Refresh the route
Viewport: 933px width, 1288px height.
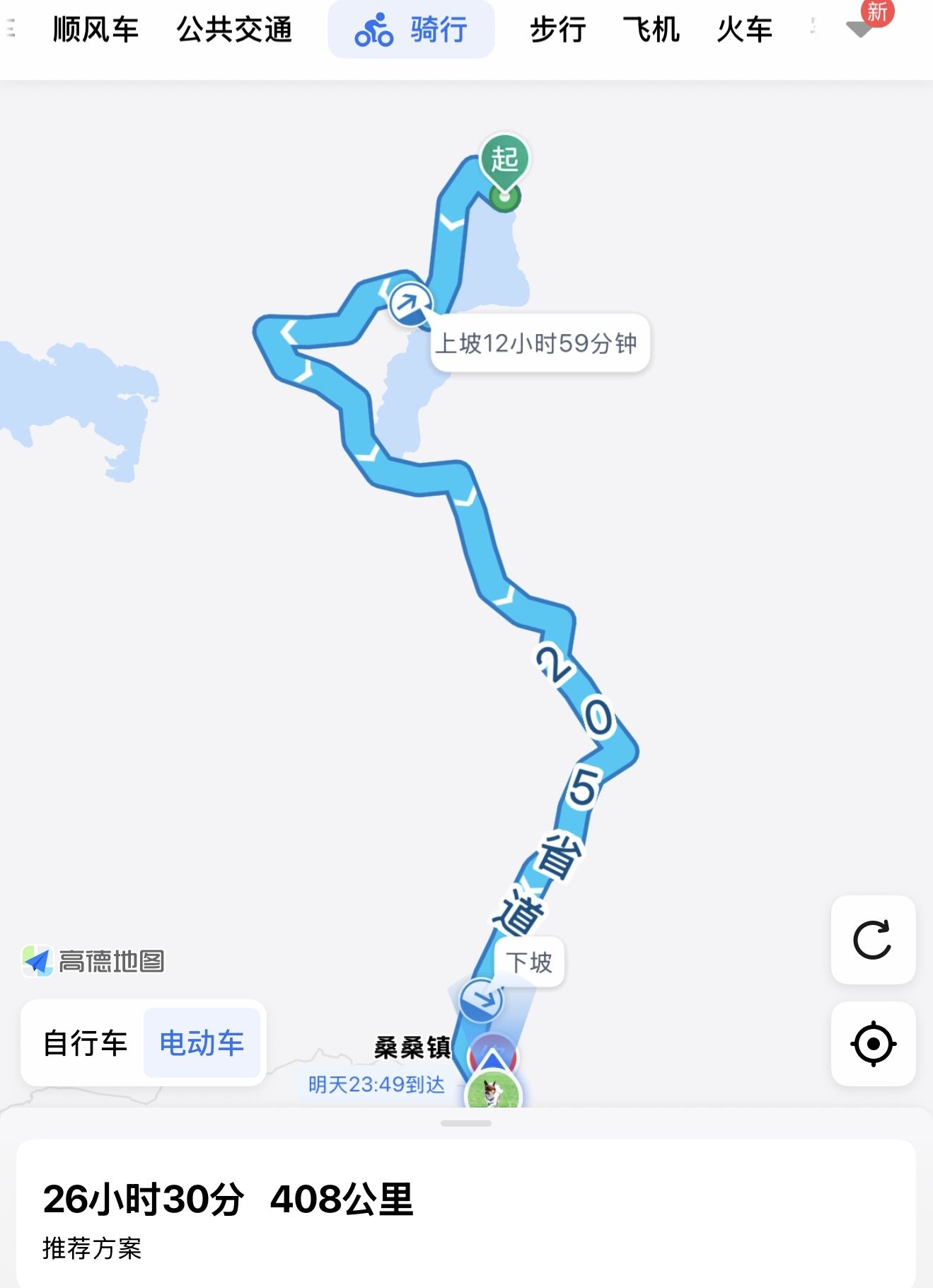[x=873, y=940]
